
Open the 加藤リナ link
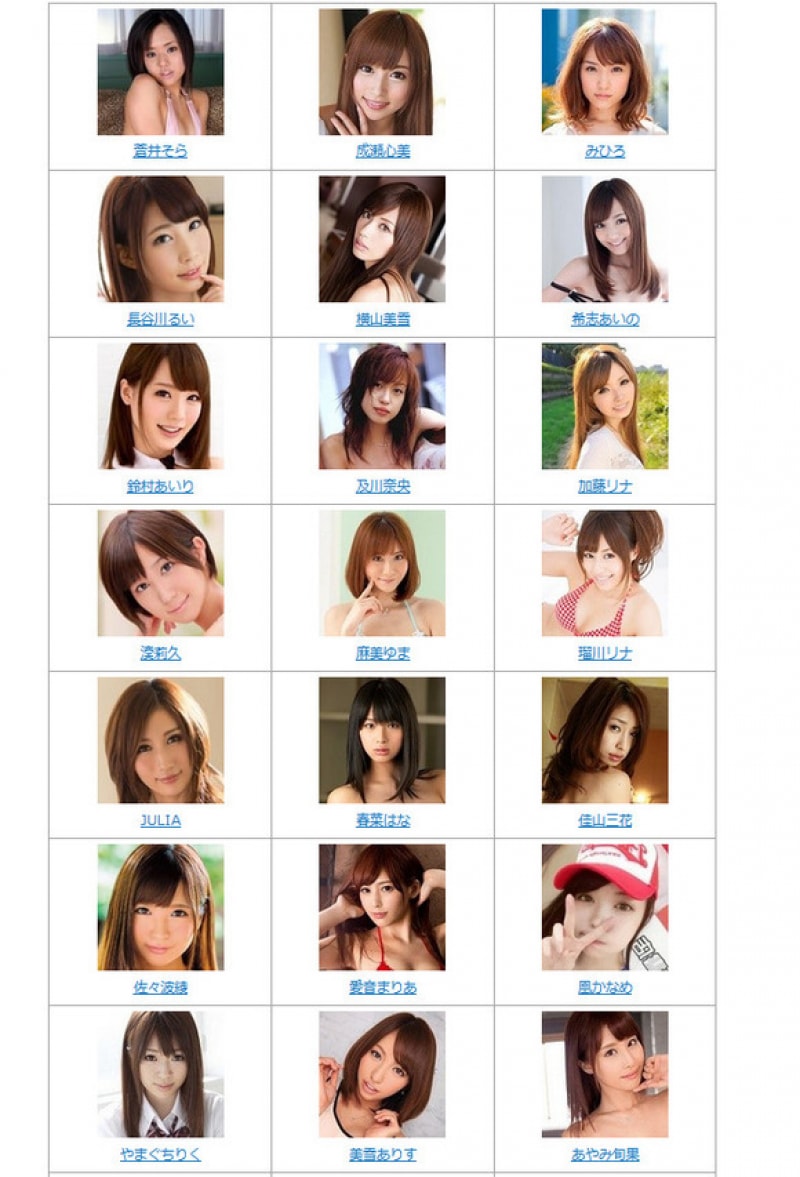pos(605,486)
